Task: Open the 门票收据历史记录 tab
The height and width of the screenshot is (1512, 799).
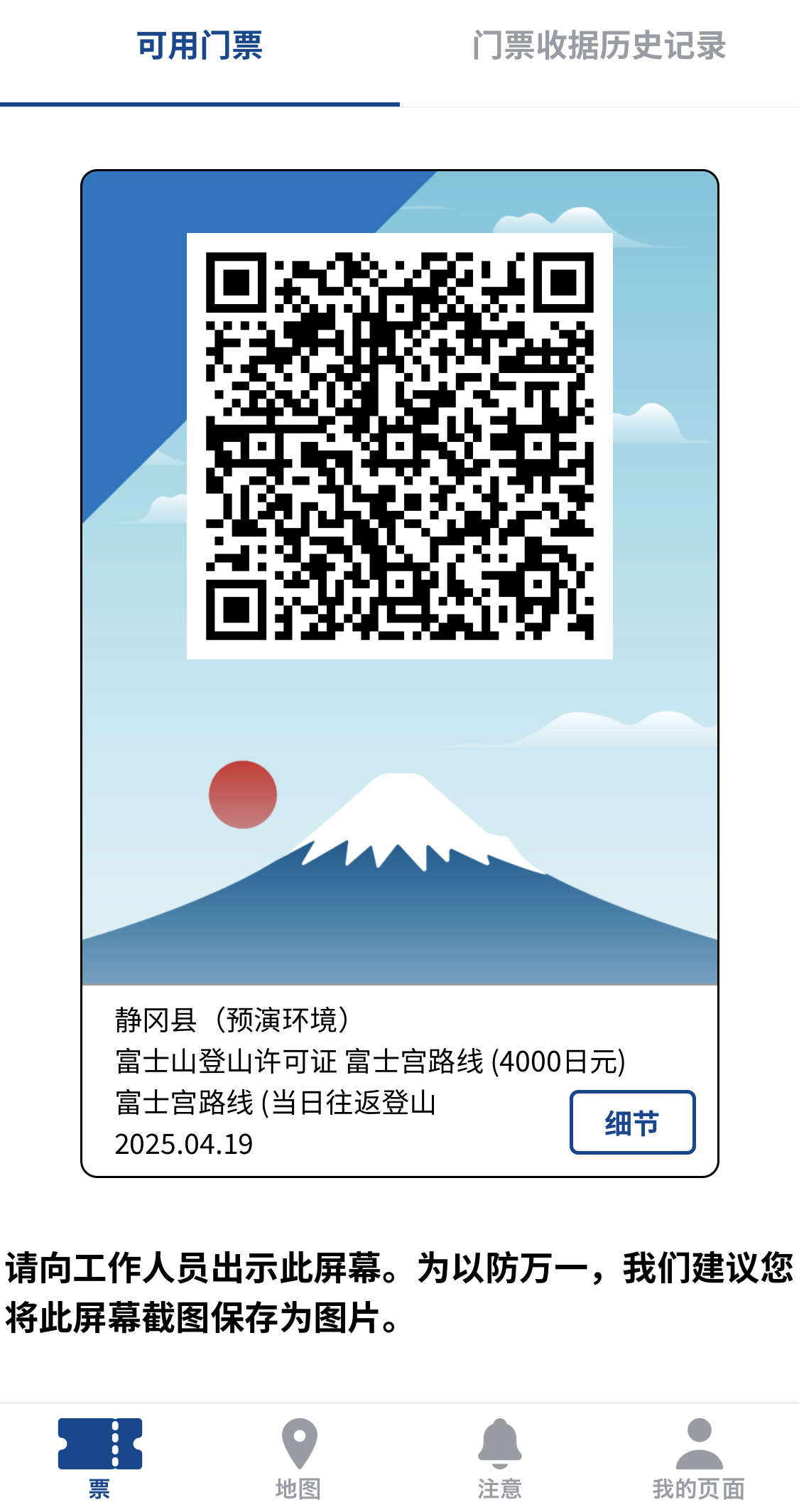Action: point(599,47)
